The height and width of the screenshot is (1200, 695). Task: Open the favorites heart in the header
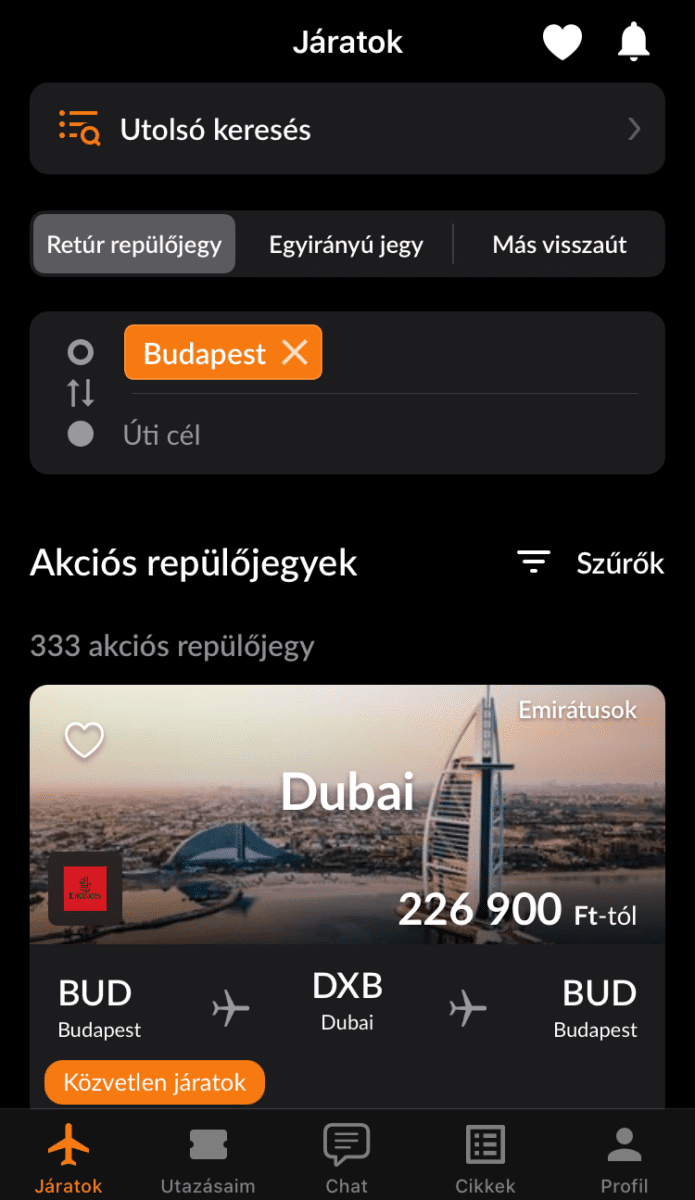point(562,42)
